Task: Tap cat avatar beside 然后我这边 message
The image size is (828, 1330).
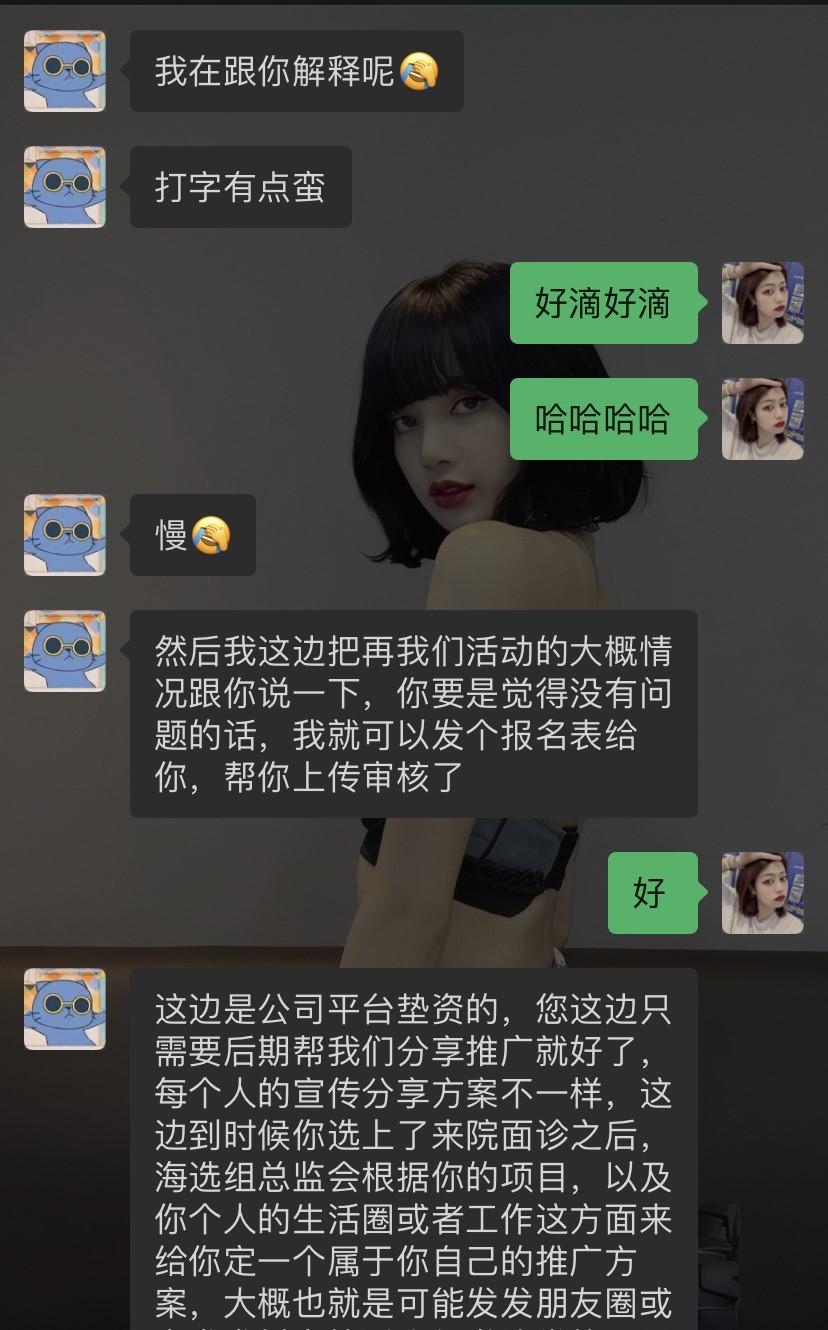Action: click(x=65, y=651)
